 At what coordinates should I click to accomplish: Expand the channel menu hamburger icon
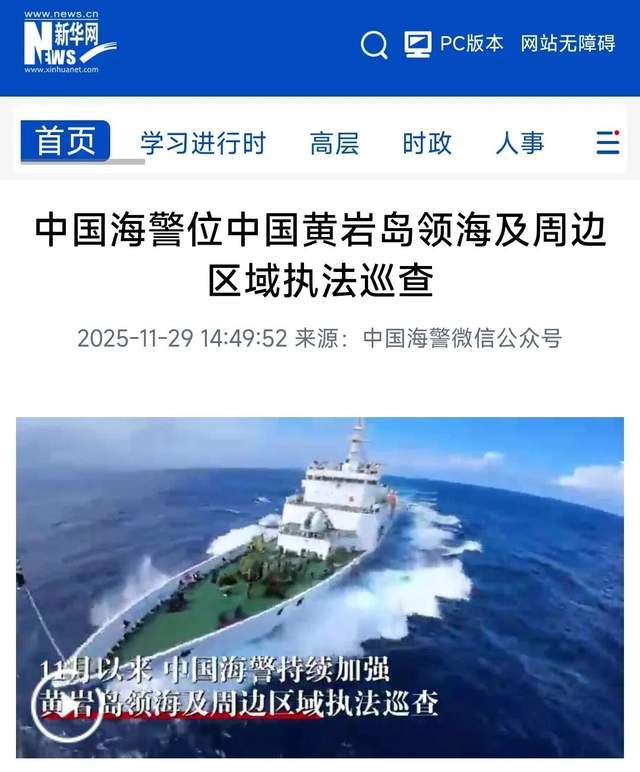(607, 143)
